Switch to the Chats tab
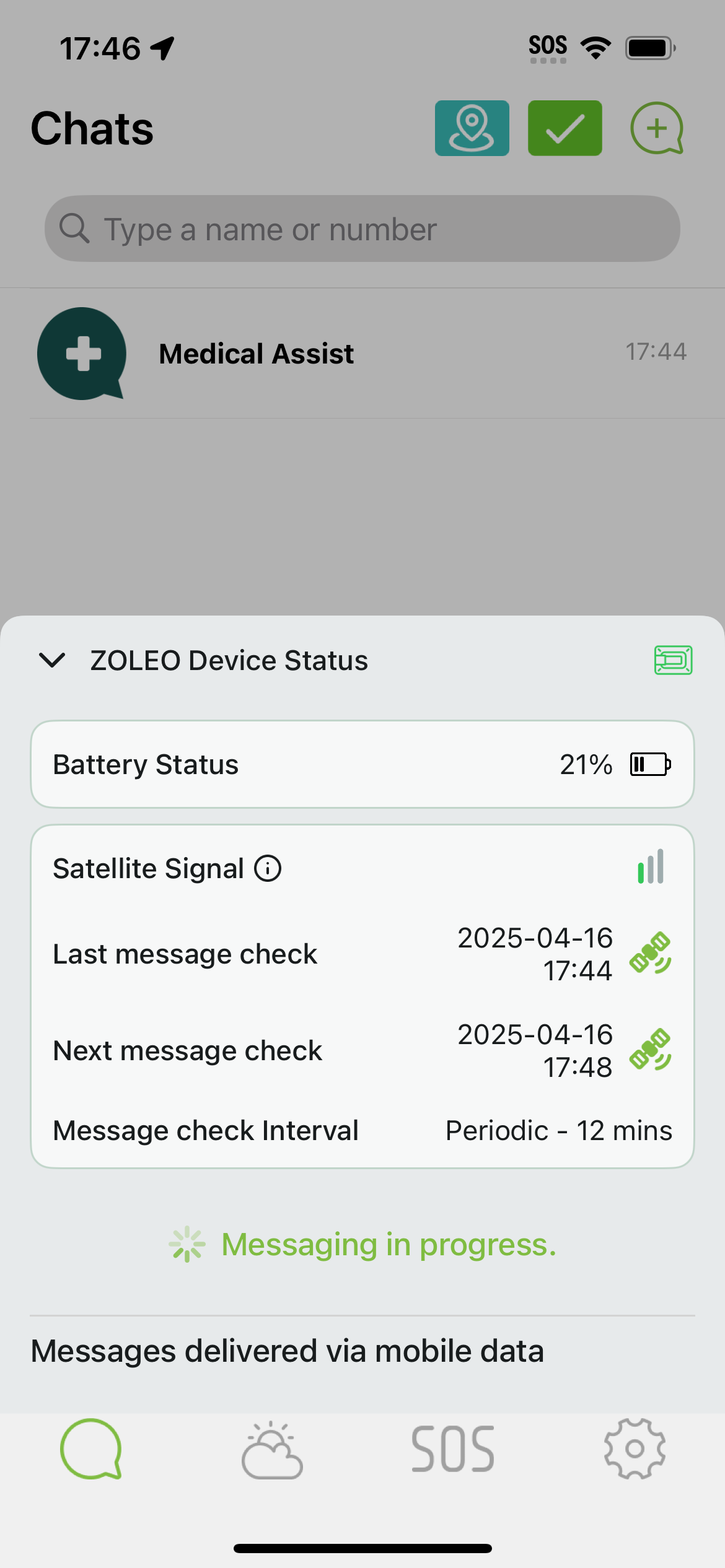 (x=91, y=1448)
